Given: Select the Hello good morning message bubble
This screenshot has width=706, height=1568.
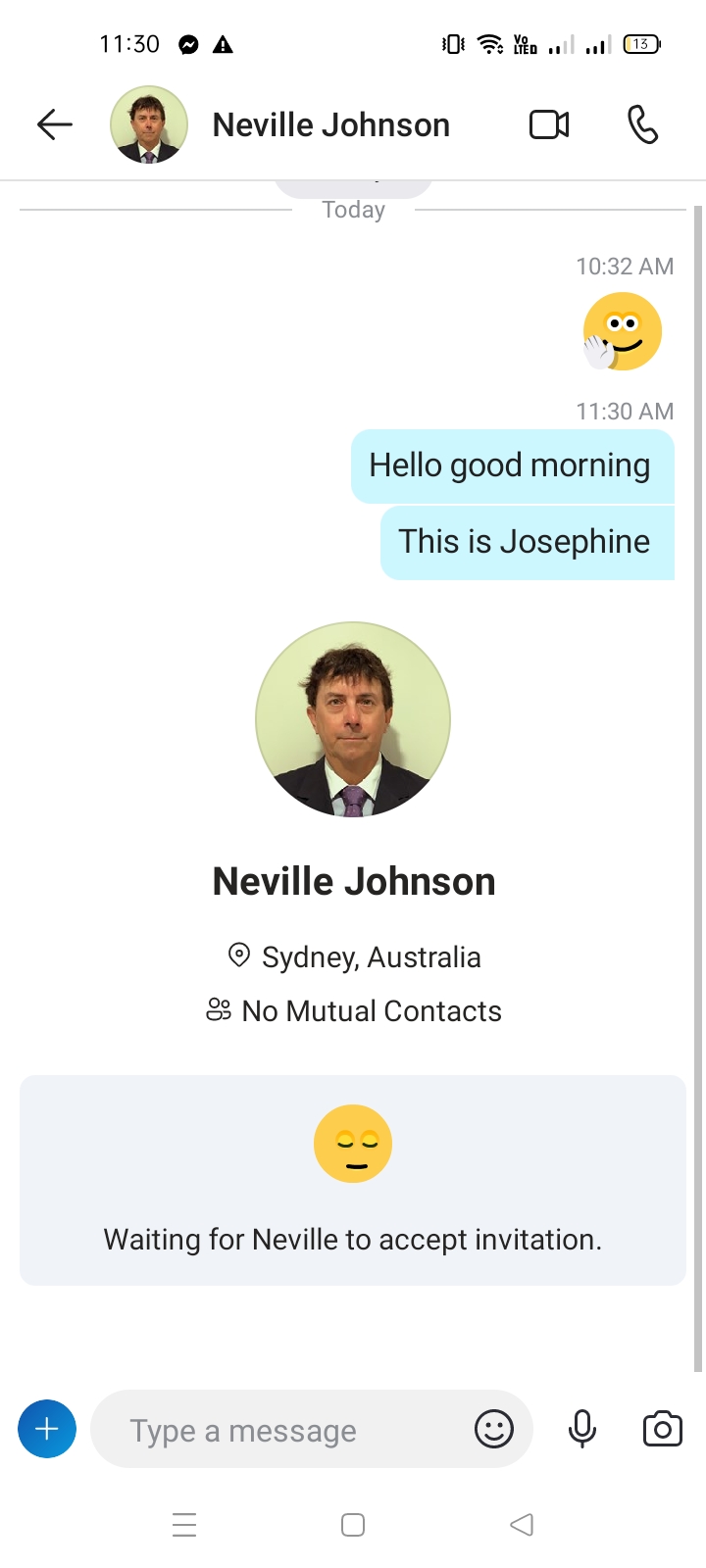Looking at the screenshot, I should point(513,466).
